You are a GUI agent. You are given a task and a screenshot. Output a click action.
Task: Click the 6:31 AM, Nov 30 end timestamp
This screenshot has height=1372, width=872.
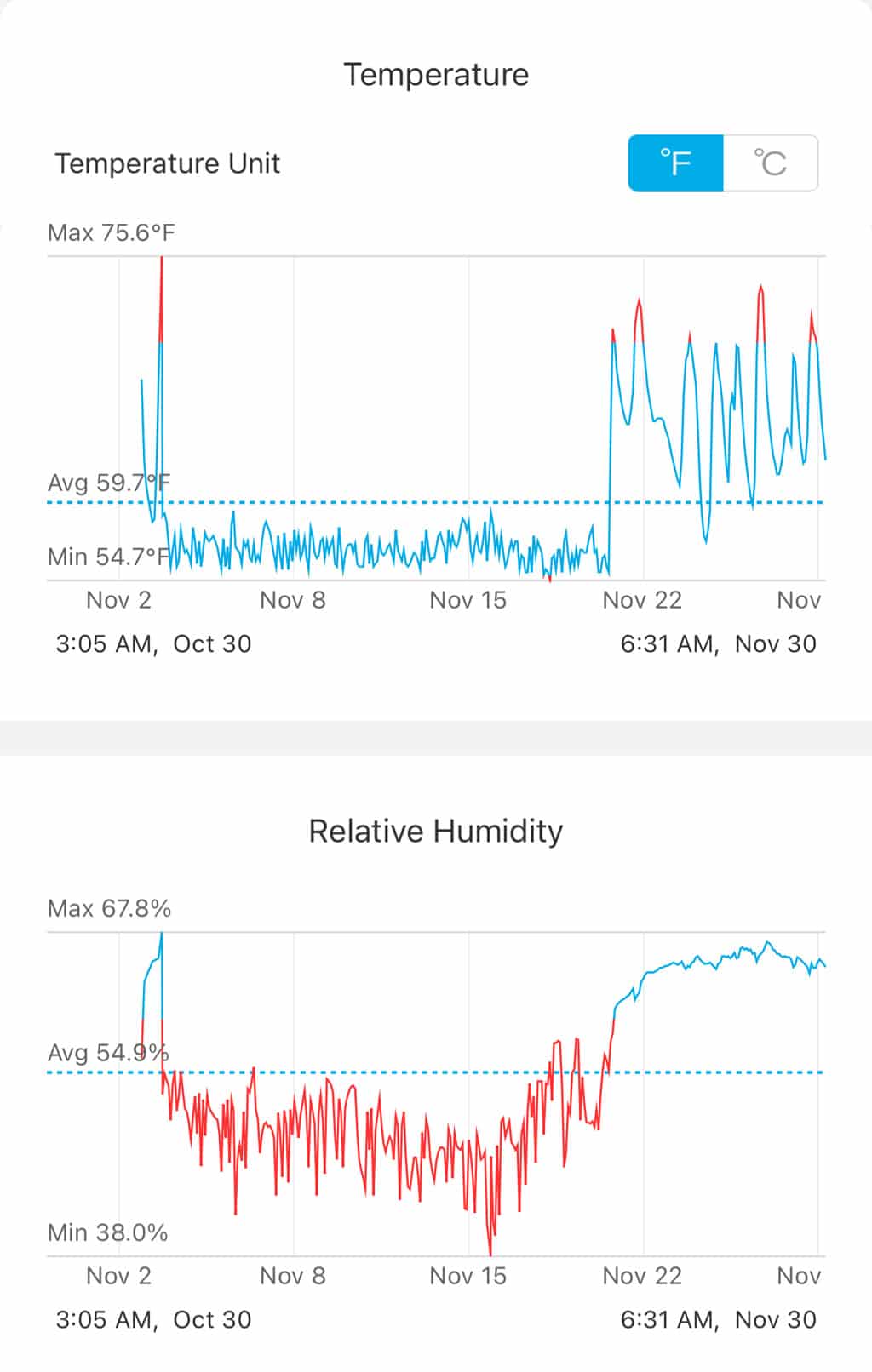(x=718, y=644)
